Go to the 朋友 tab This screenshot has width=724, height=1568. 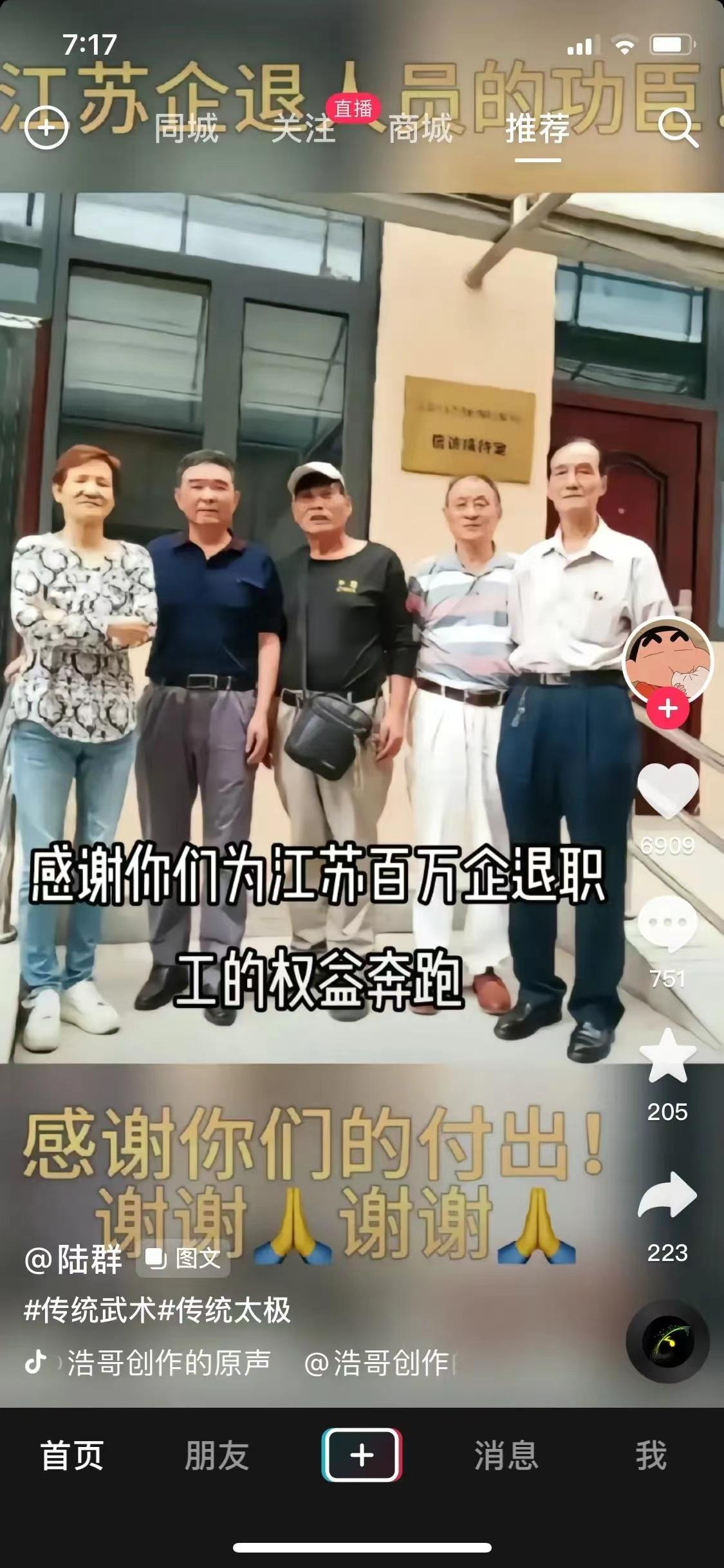click(x=217, y=1455)
